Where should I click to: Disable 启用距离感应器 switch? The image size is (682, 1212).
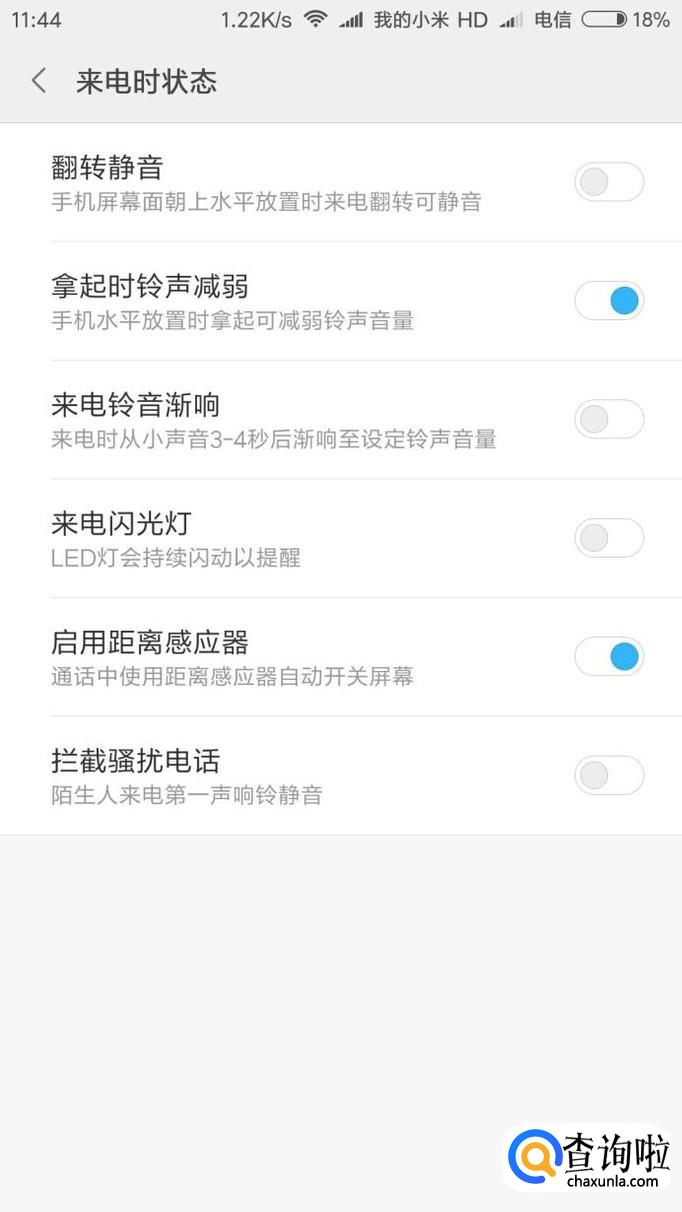coord(608,656)
